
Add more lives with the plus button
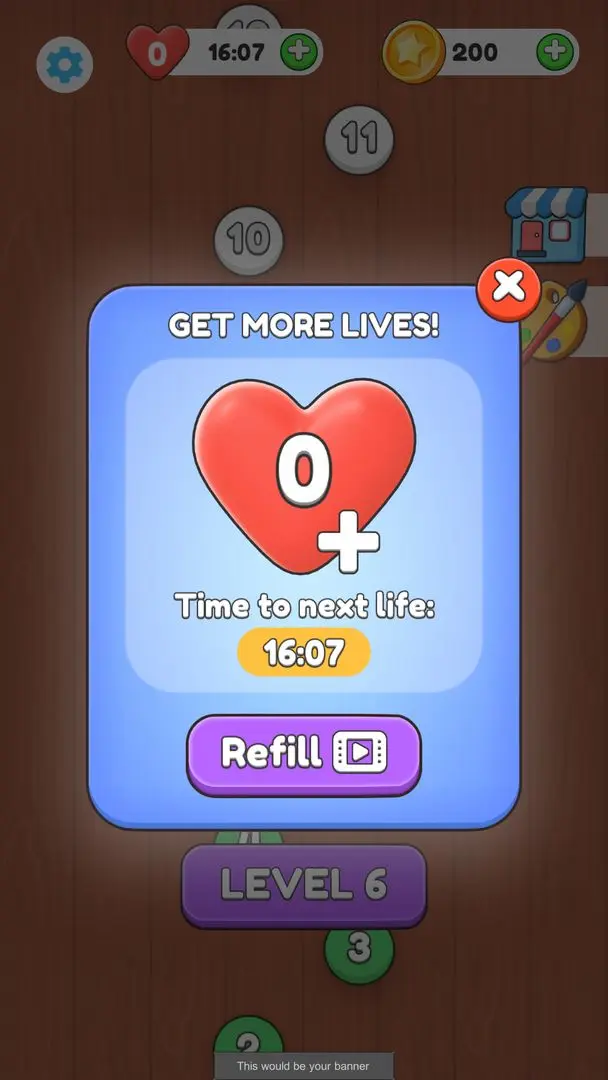click(298, 51)
